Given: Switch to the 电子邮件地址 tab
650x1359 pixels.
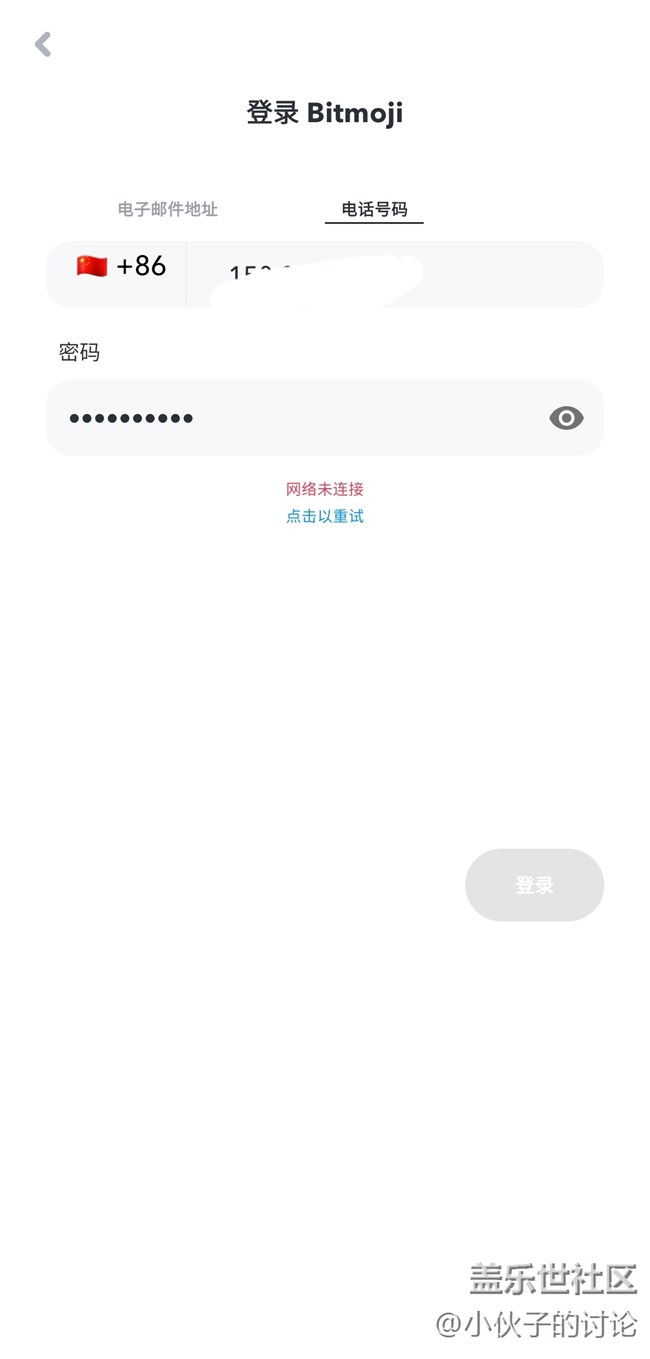Looking at the screenshot, I should click(167, 209).
